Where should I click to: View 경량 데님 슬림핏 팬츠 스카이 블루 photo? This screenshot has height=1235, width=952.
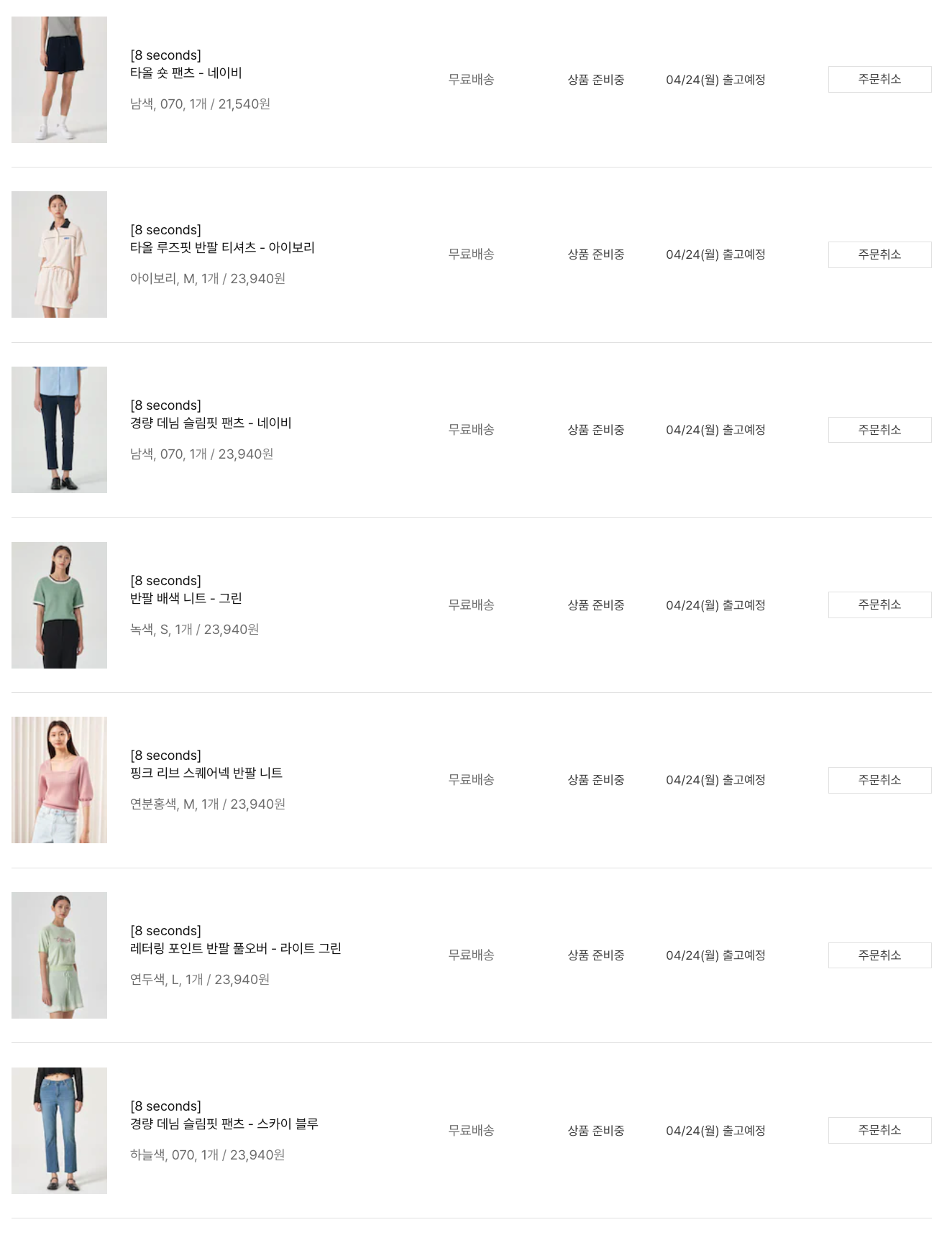coord(59,1130)
